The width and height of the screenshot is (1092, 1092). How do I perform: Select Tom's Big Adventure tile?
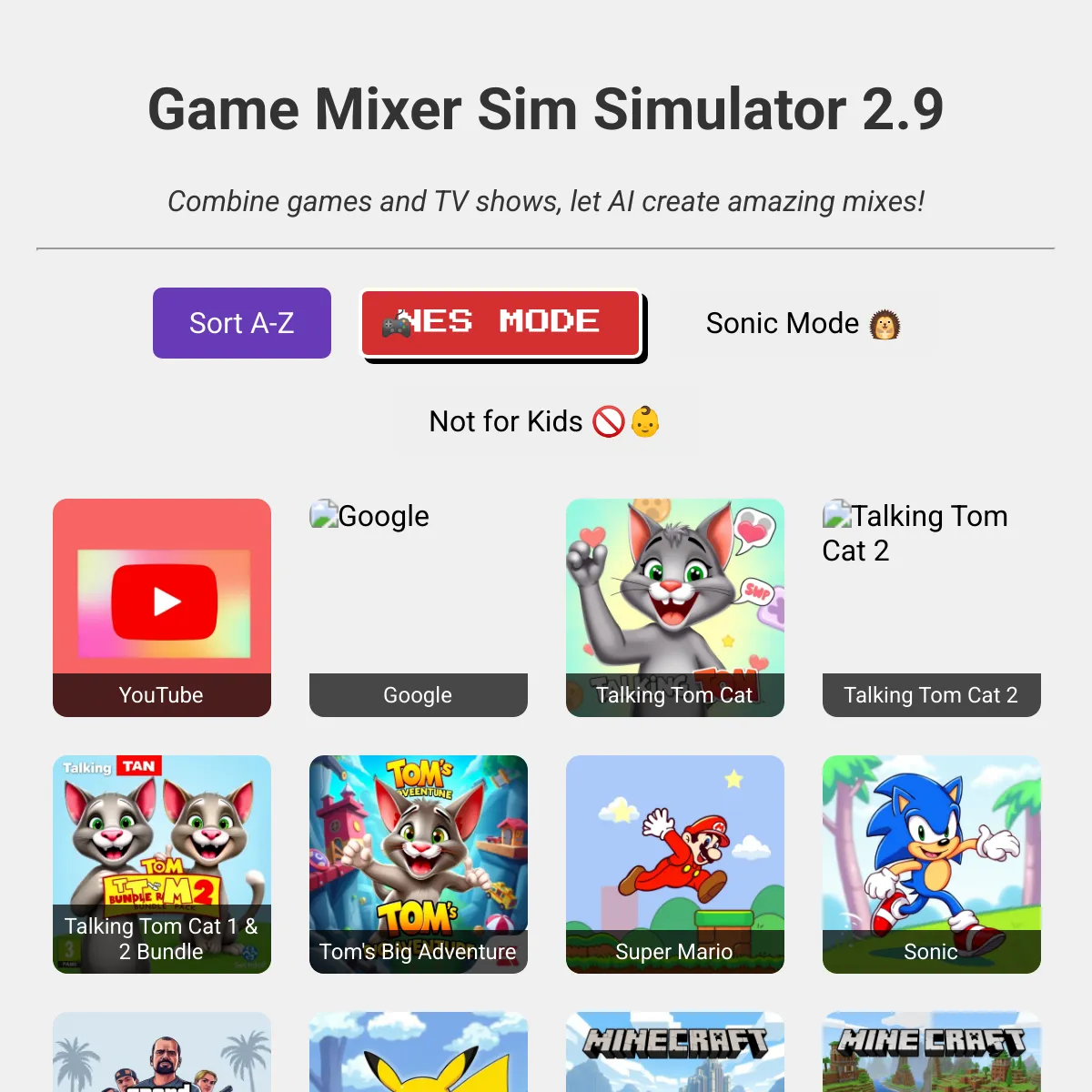tap(419, 864)
